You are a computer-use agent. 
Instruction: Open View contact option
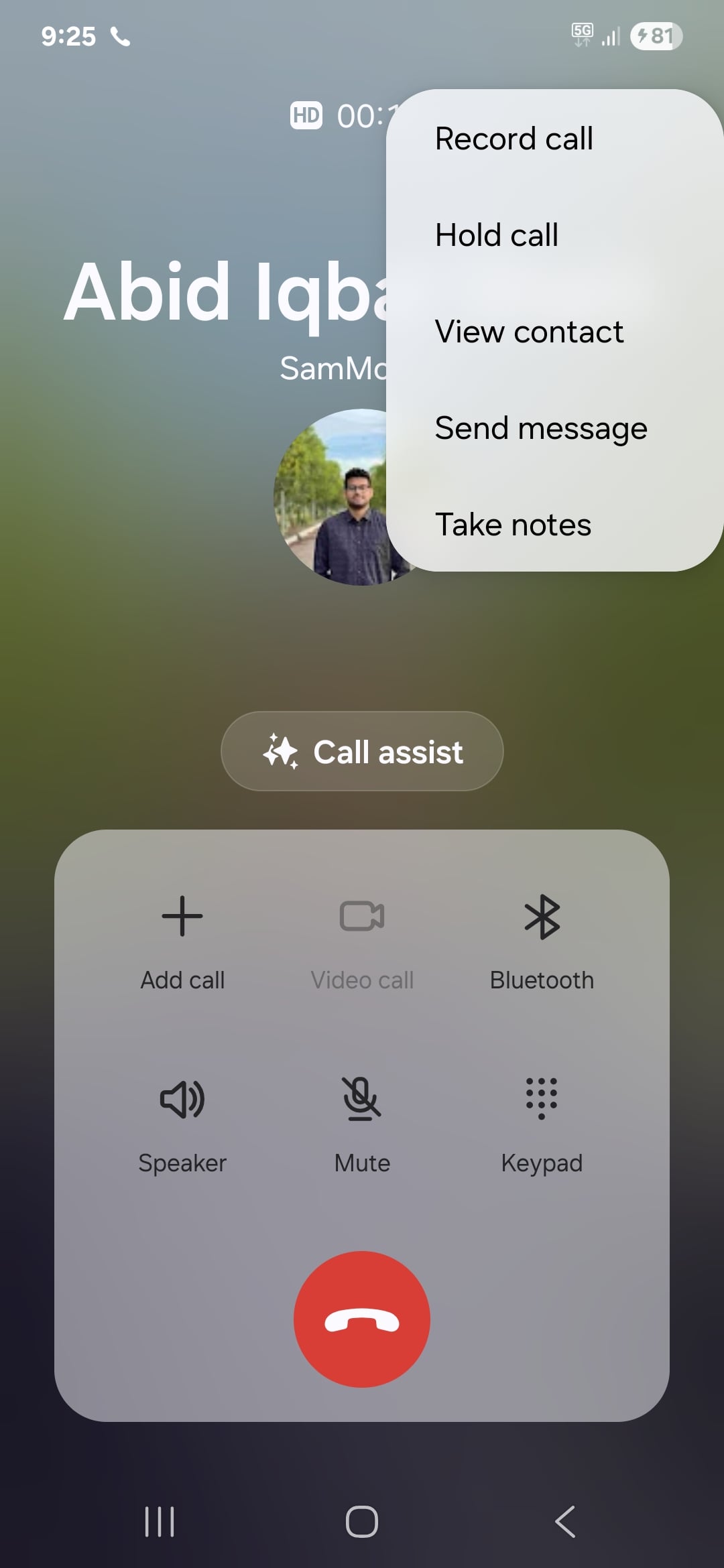[529, 332]
